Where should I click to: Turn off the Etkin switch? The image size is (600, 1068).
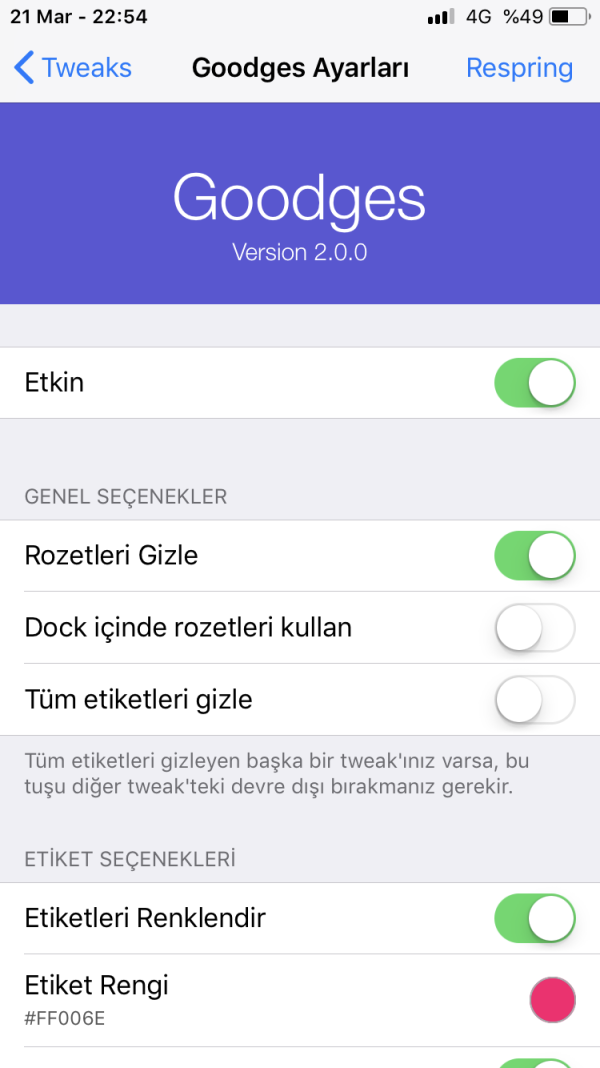pos(534,383)
